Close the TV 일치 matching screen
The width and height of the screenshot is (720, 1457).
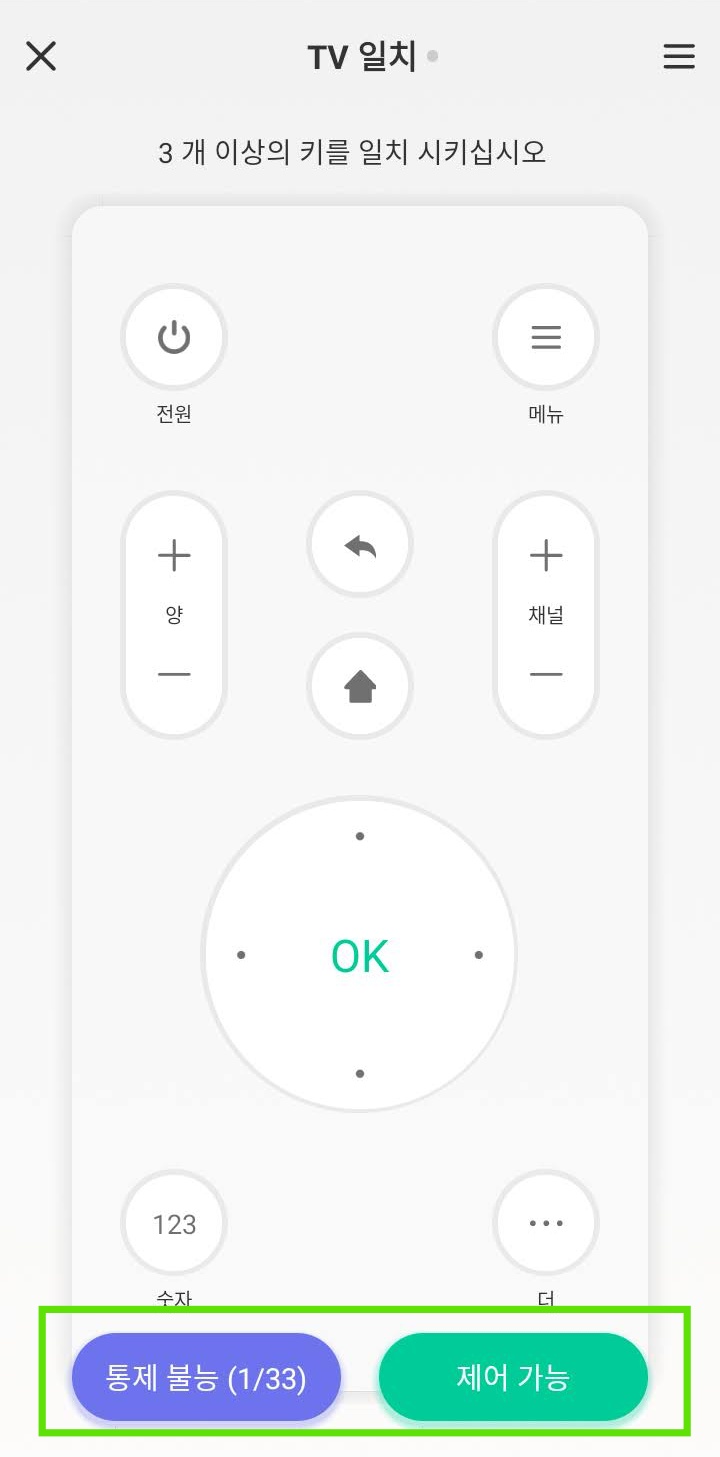(x=41, y=56)
